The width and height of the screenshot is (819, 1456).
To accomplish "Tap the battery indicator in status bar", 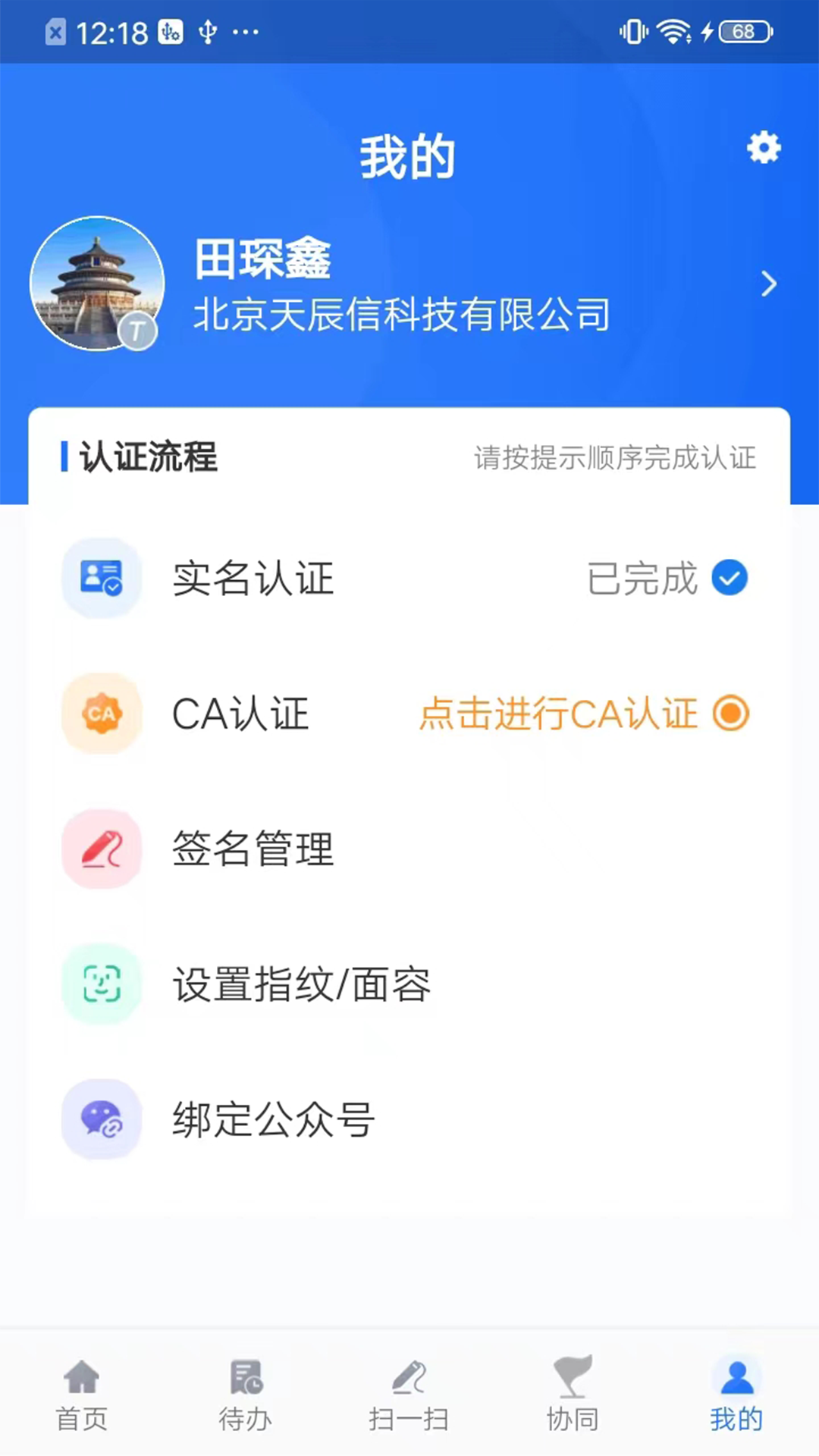I will click(739, 32).
